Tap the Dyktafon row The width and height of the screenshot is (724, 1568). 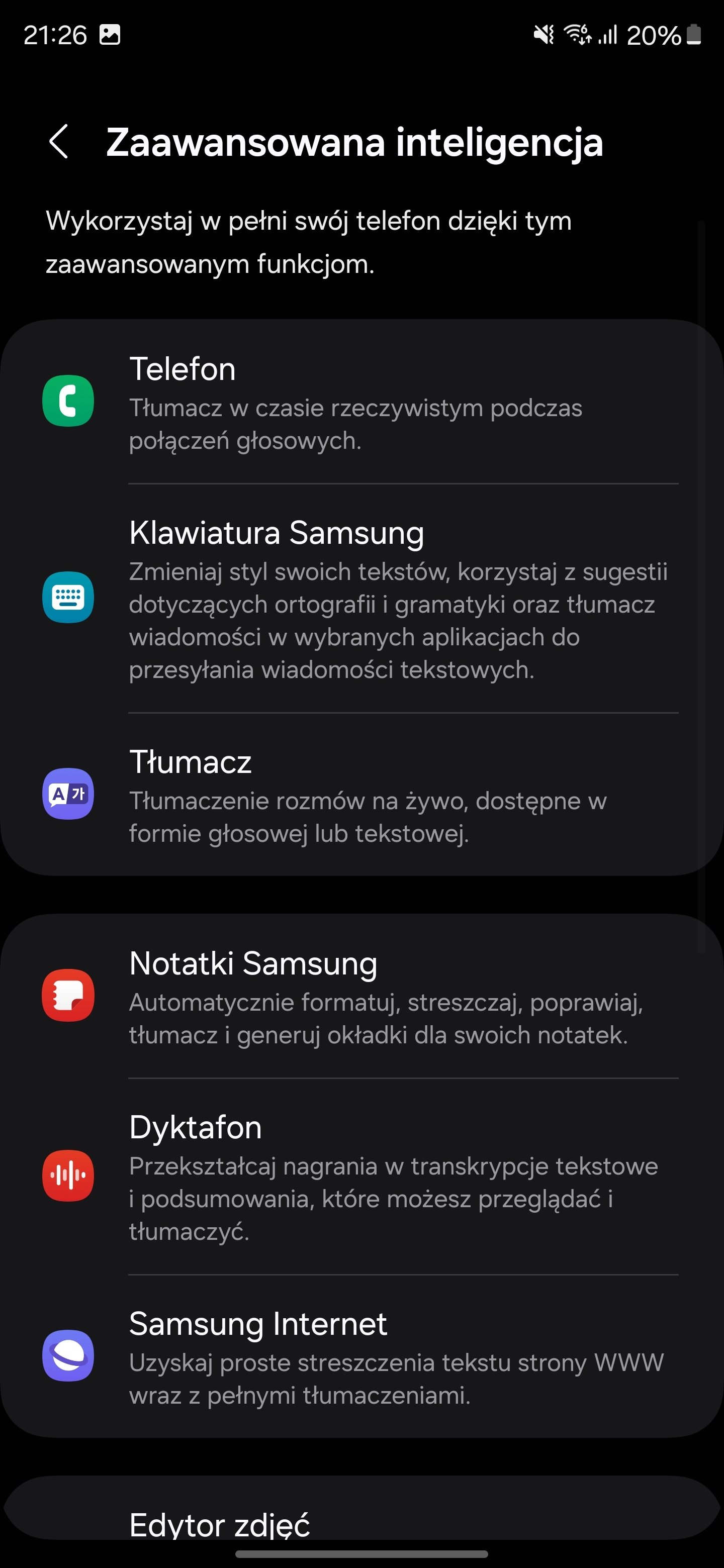(x=361, y=1177)
